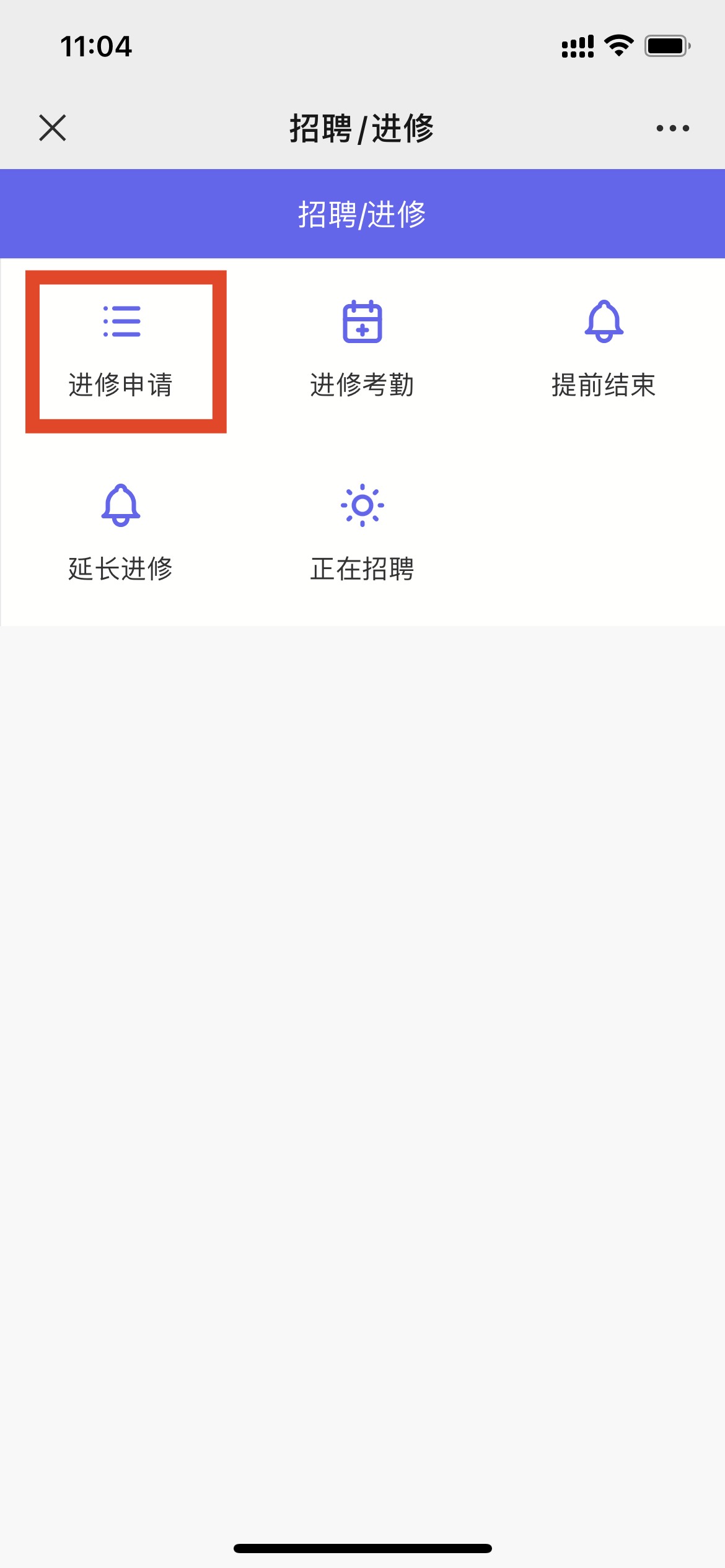Open 进修申请

(x=121, y=351)
